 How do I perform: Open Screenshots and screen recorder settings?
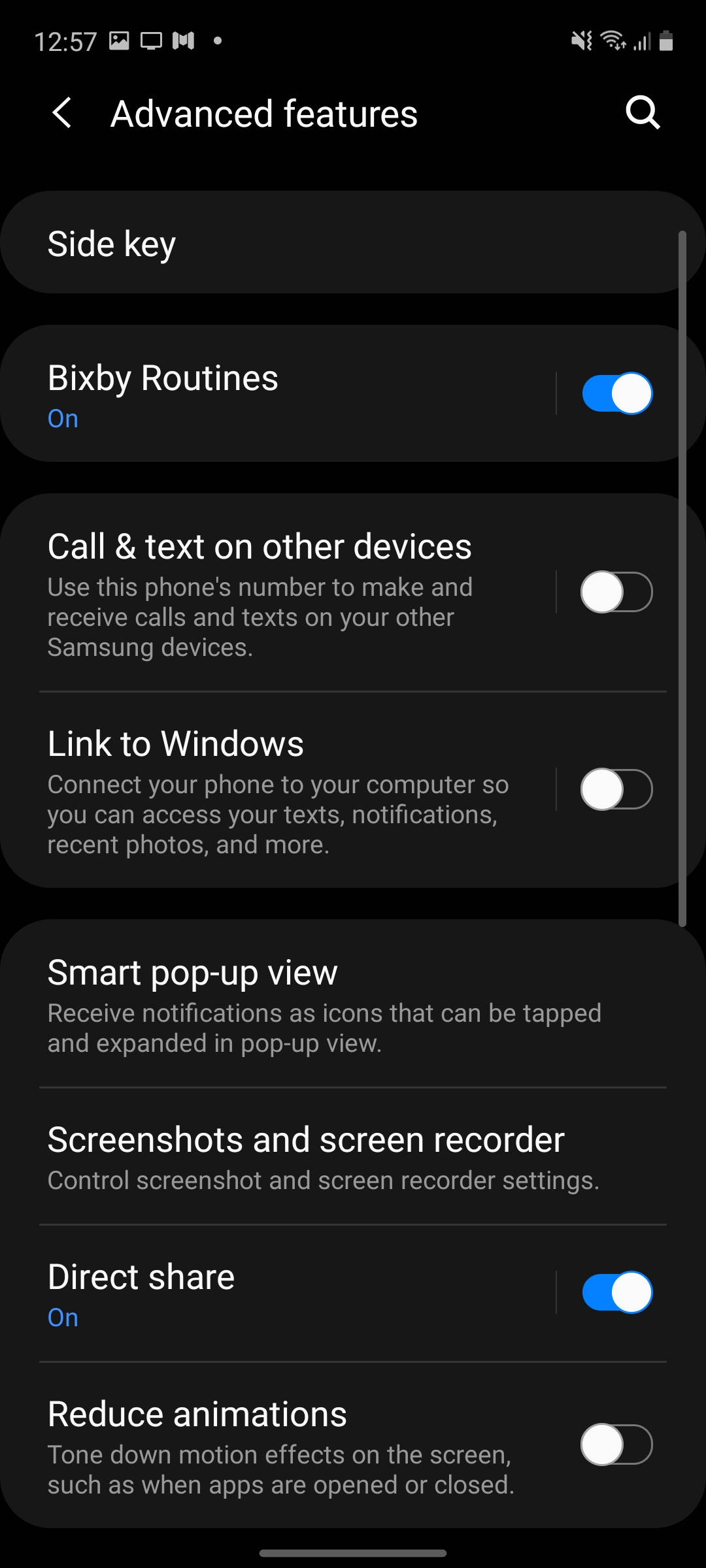pyautogui.click(x=340, y=1156)
